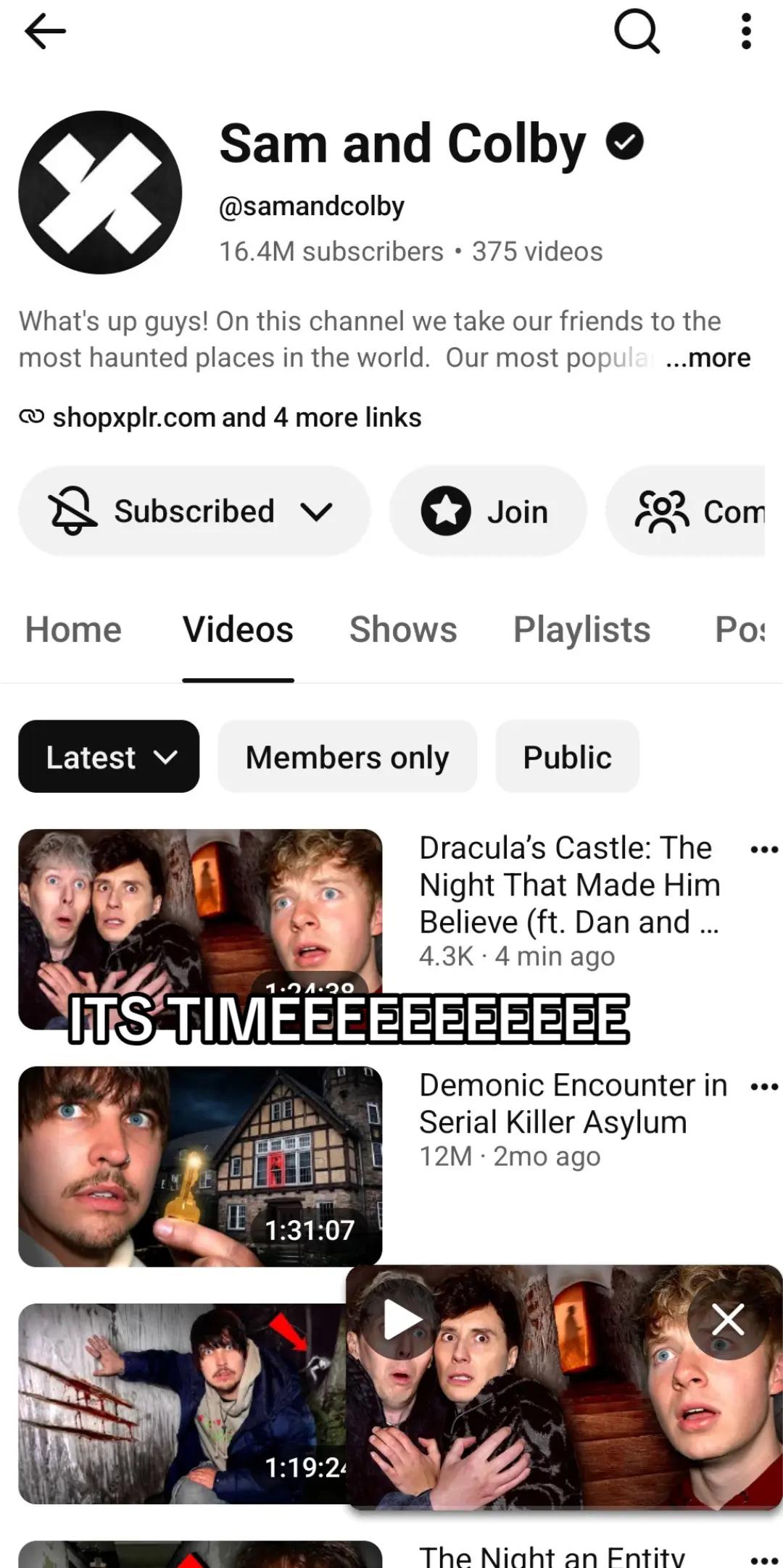Open options for Demonic Encounter video
Image resolution: width=783 pixels, height=1568 pixels.
[764, 1087]
